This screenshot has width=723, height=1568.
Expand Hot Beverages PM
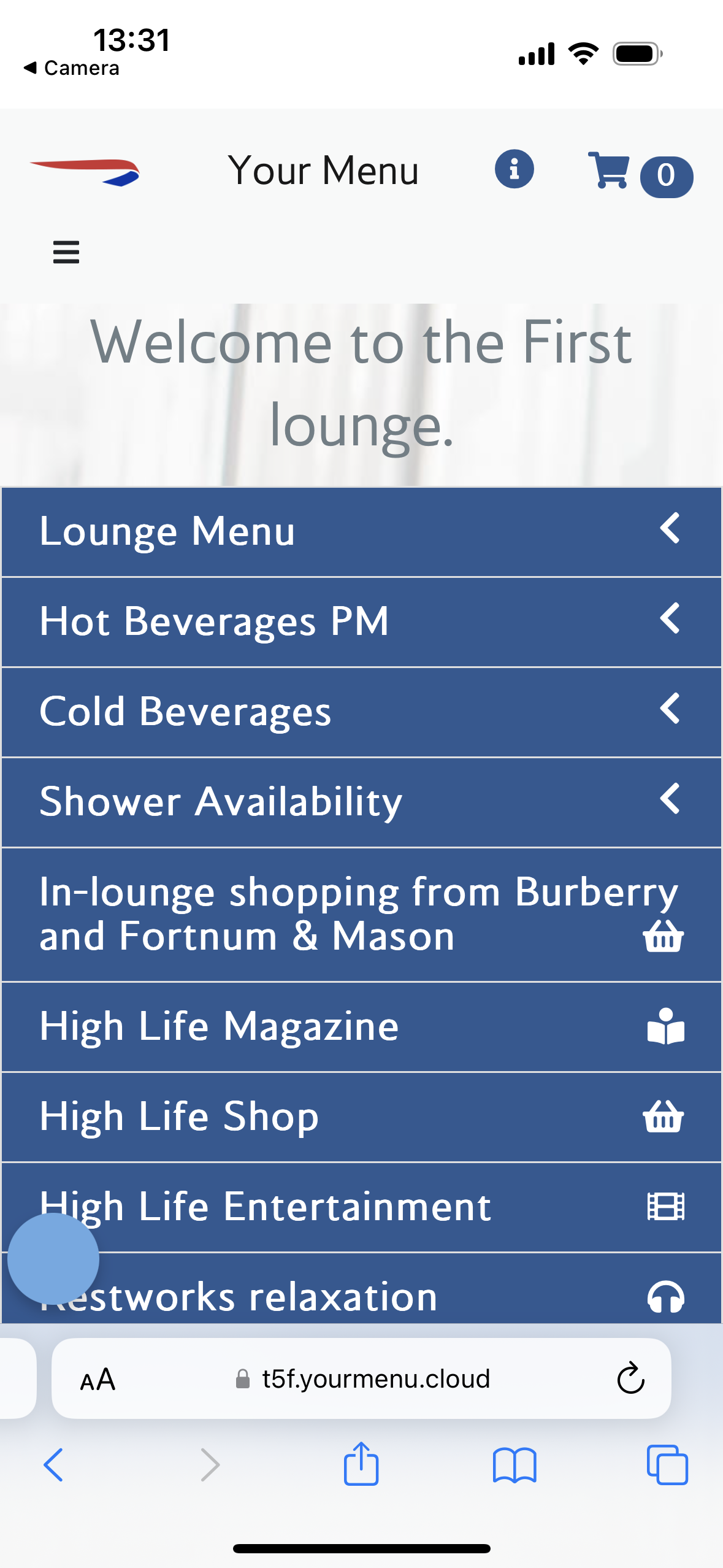[x=361, y=621]
